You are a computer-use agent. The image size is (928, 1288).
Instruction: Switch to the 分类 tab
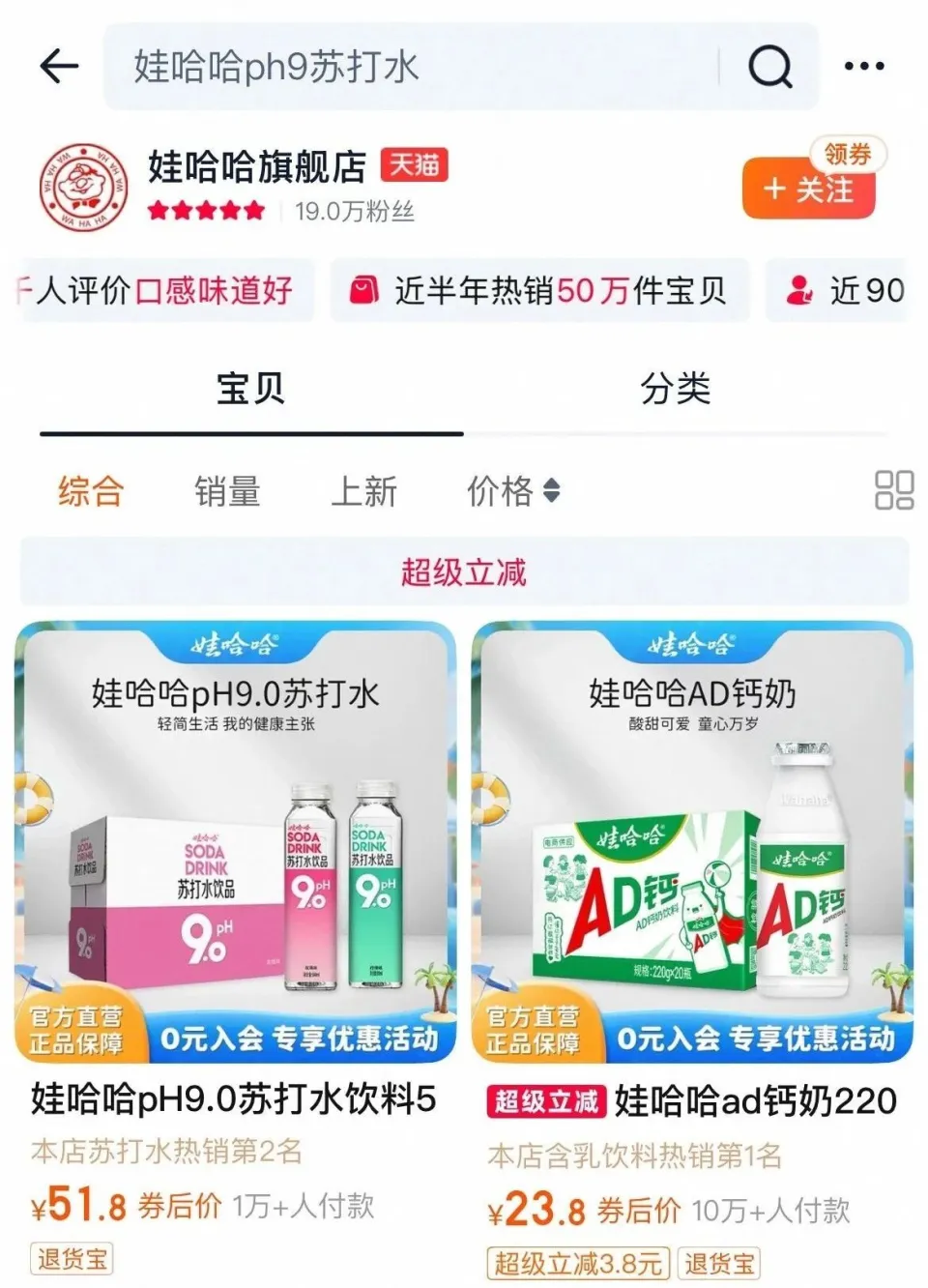click(x=675, y=389)
